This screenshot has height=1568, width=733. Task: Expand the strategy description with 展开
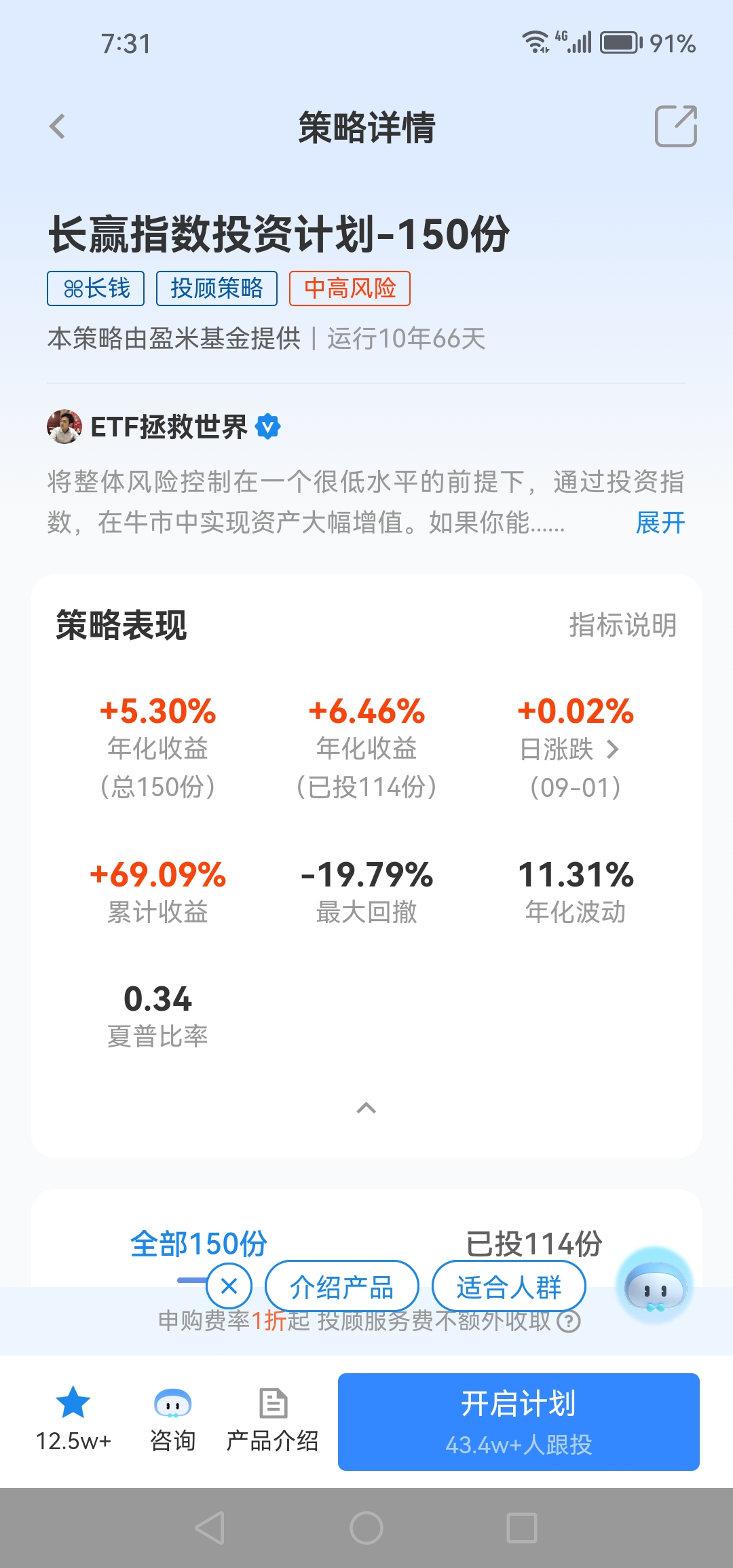[660, 523]
